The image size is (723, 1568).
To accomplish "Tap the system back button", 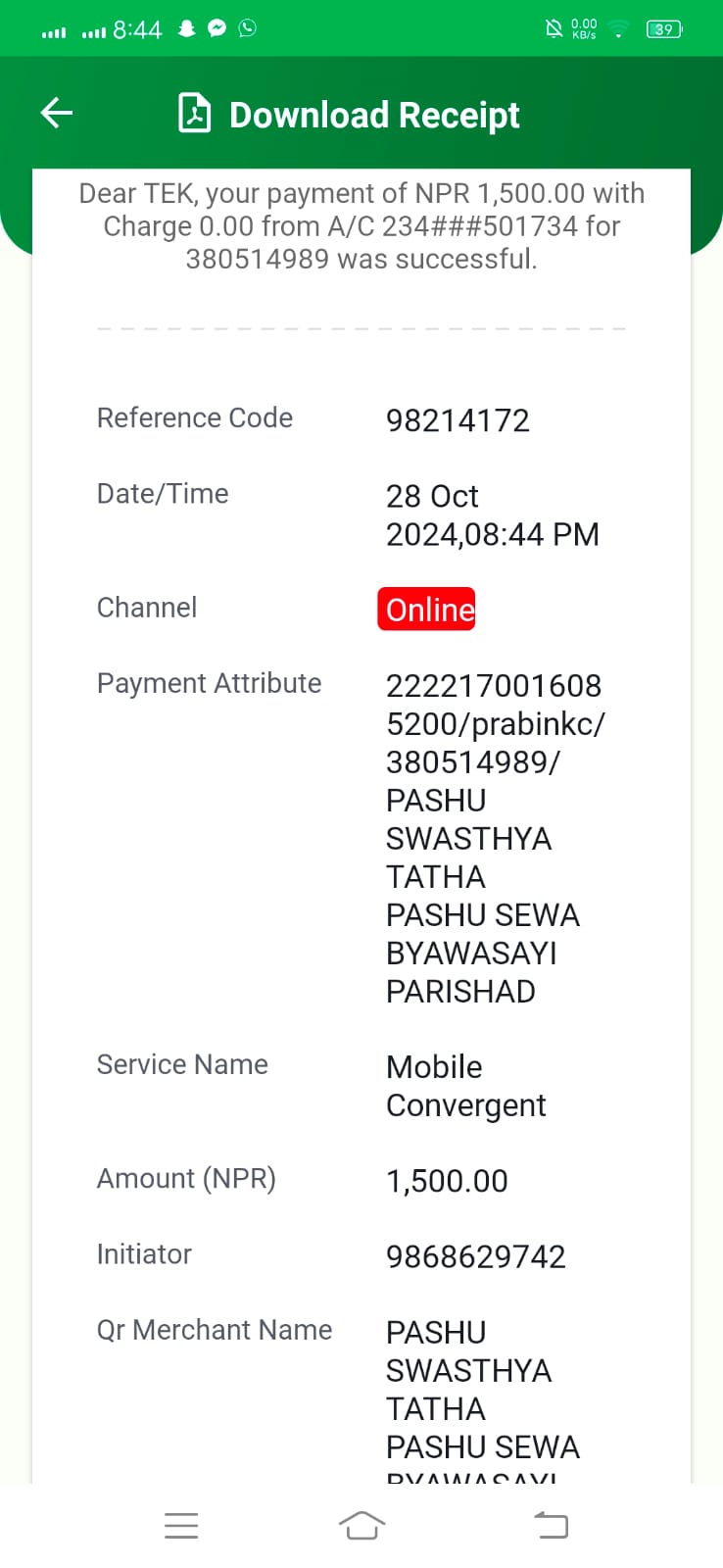I will [x=551, y=1525].
